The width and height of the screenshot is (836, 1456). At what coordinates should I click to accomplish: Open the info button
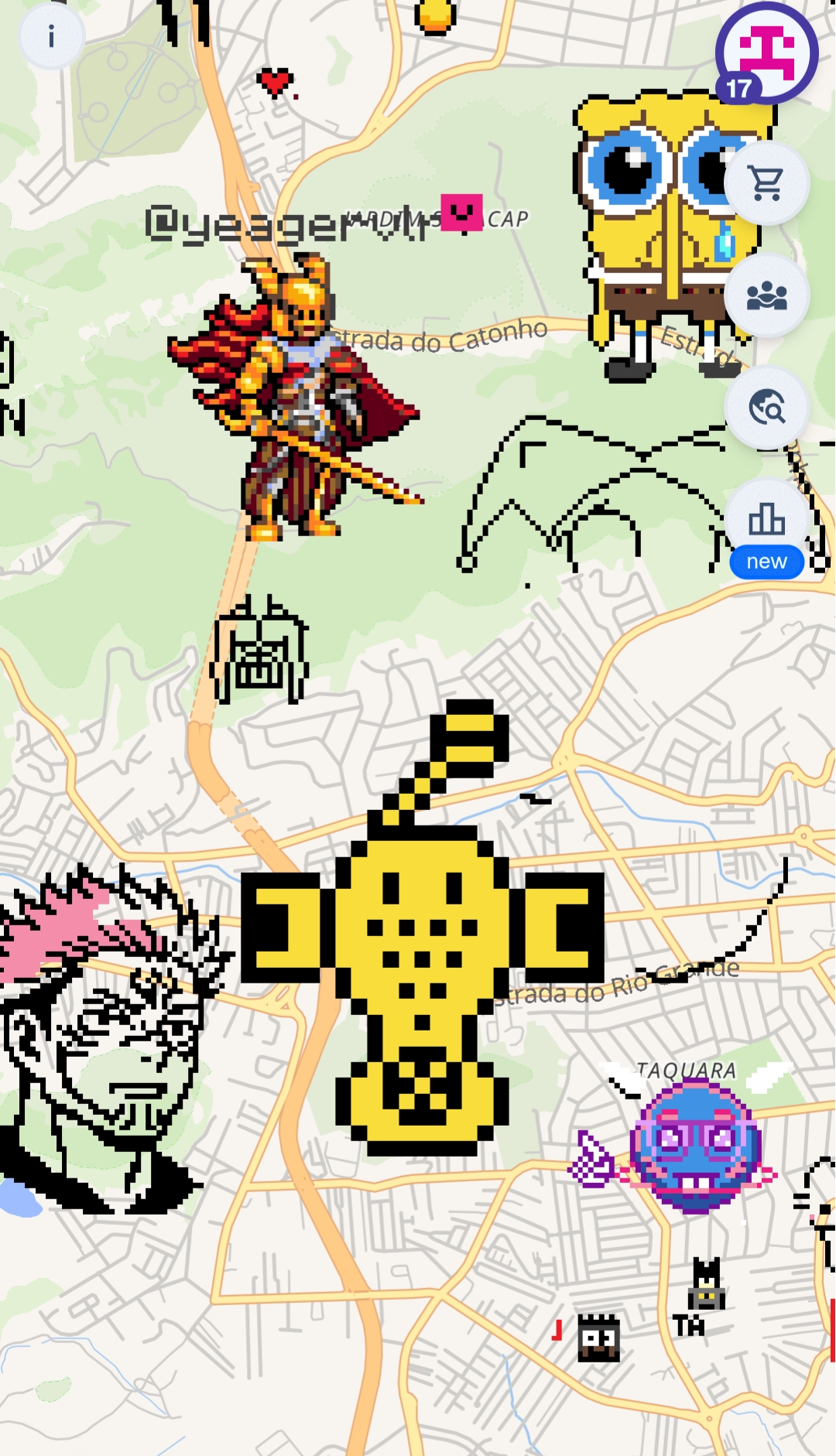51,36
